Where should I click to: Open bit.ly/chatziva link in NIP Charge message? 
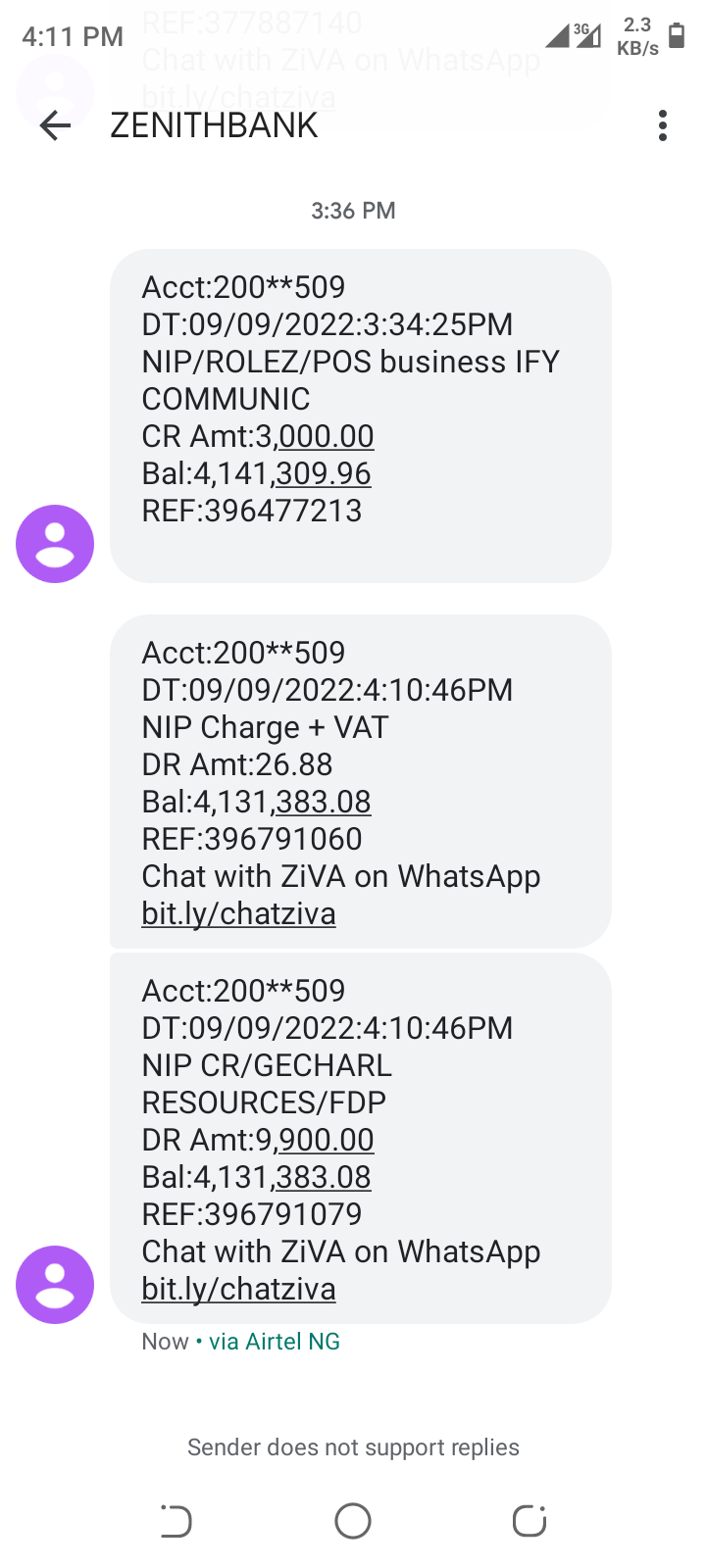click(x=238, y=913)
